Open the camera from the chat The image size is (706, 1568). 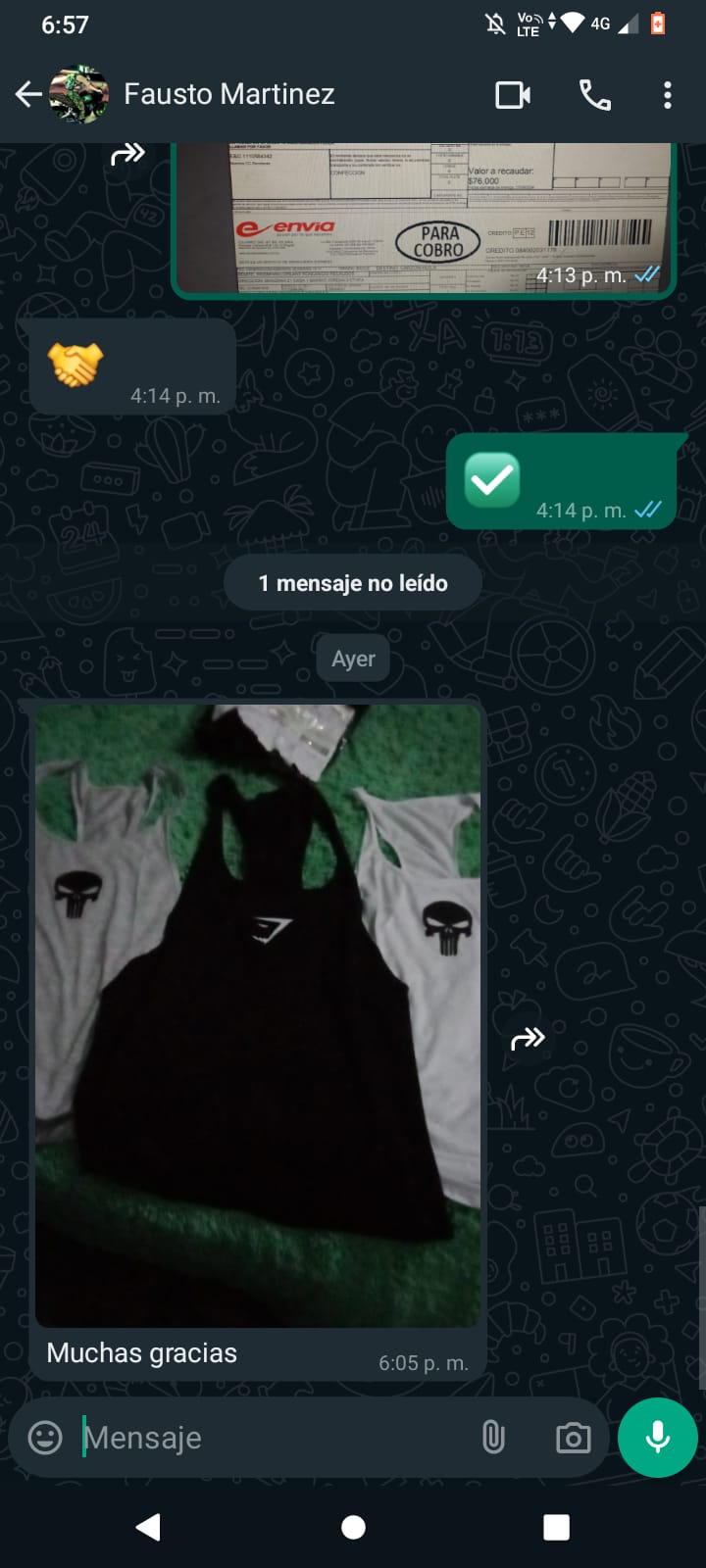(x=573, y=1438)
